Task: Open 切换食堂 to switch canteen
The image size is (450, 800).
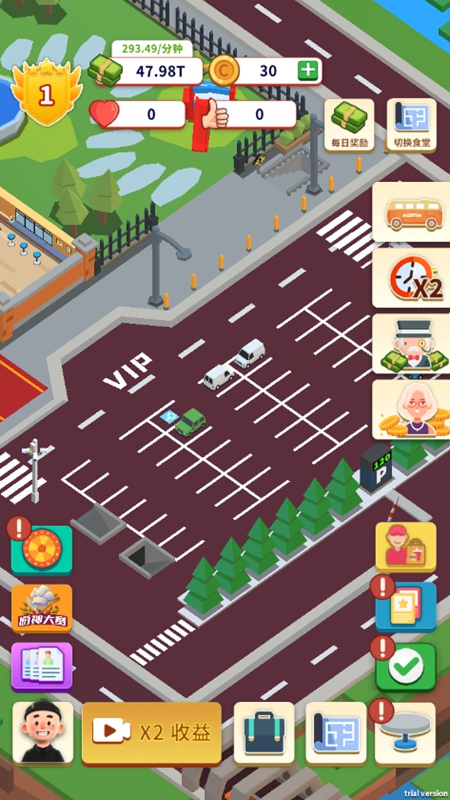Action: point(411,125)
